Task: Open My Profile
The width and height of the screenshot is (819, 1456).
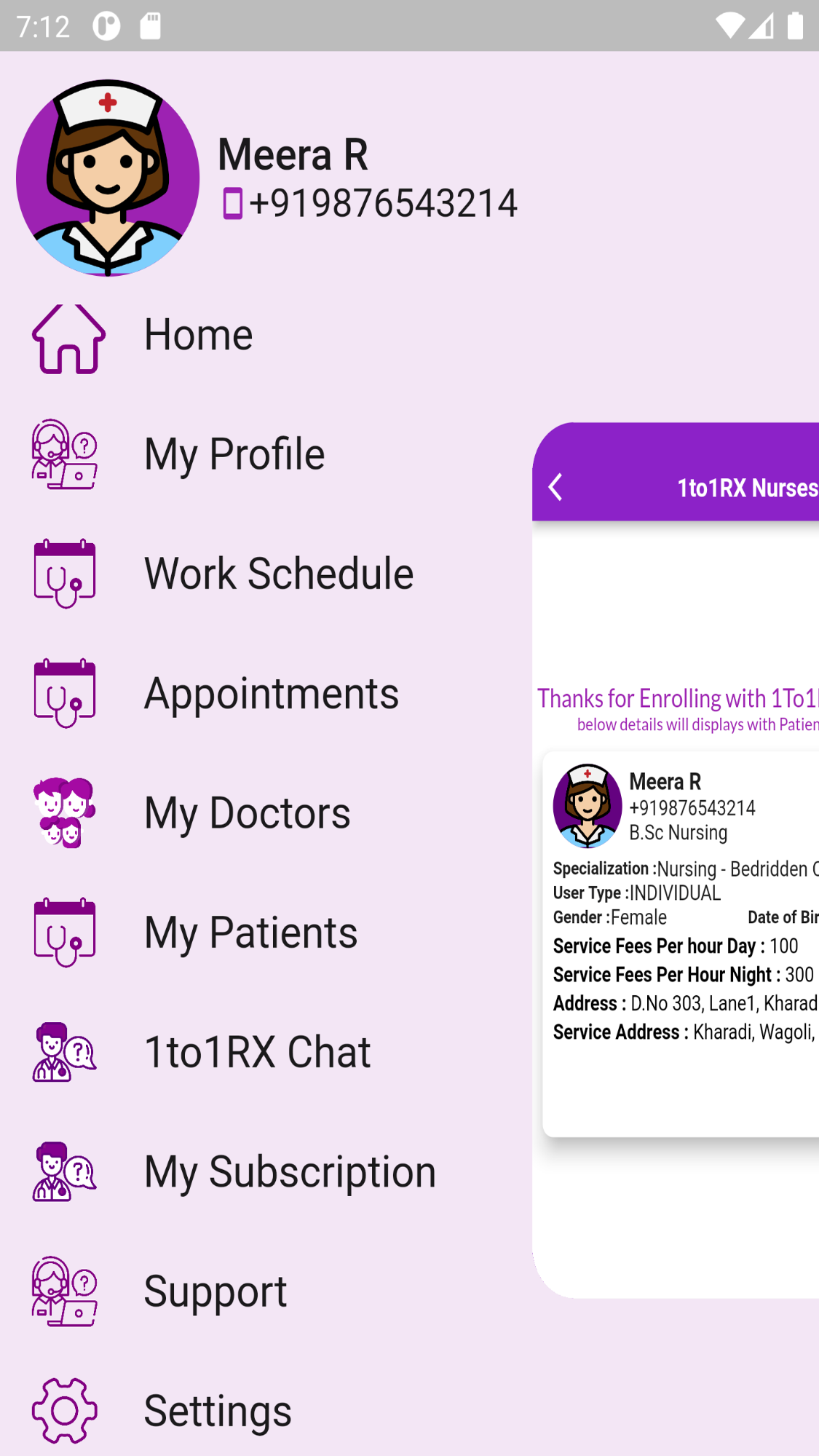Action: [x=233, y=454]
